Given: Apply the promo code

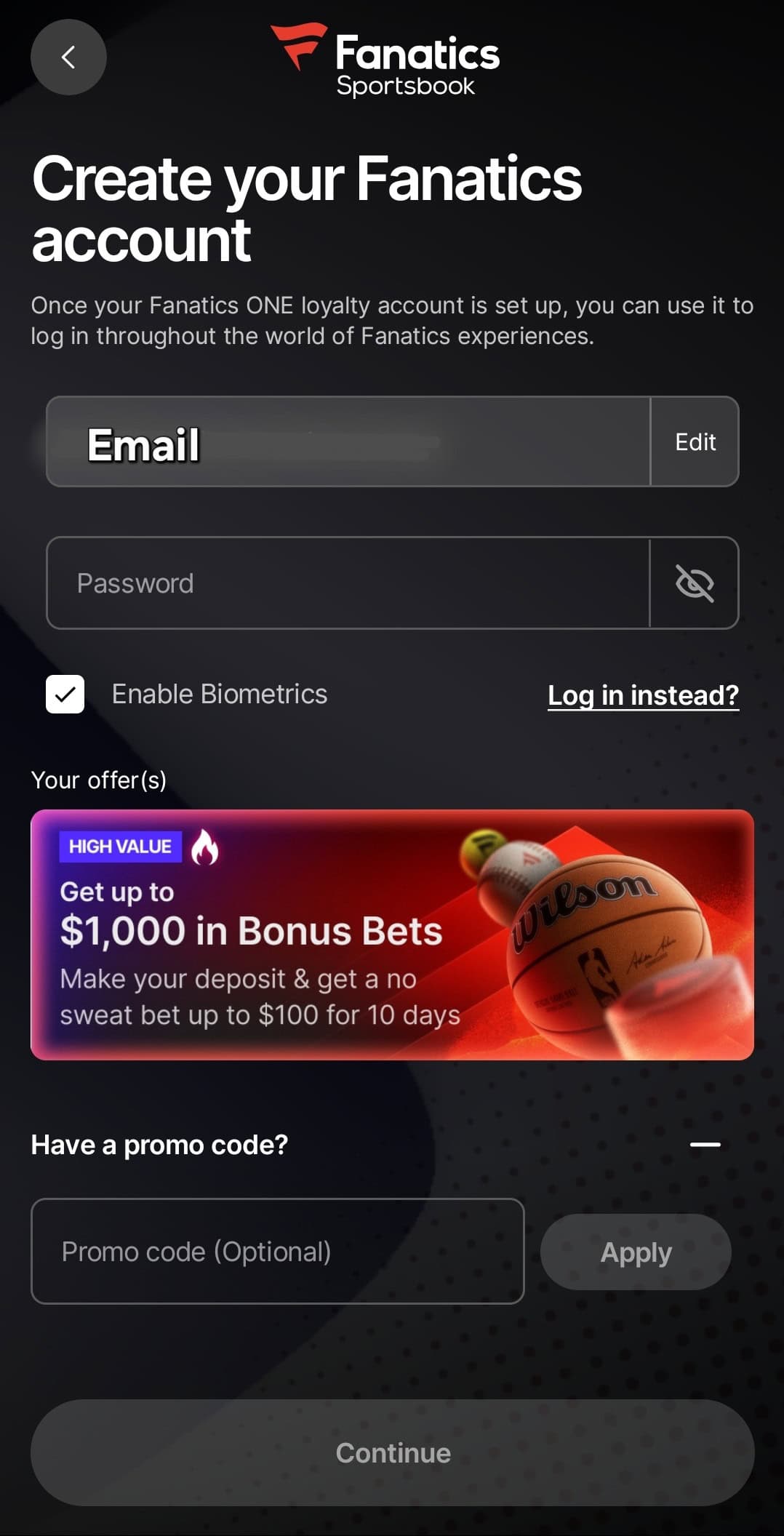Looking at the screenshot, I should [636, 1252].
